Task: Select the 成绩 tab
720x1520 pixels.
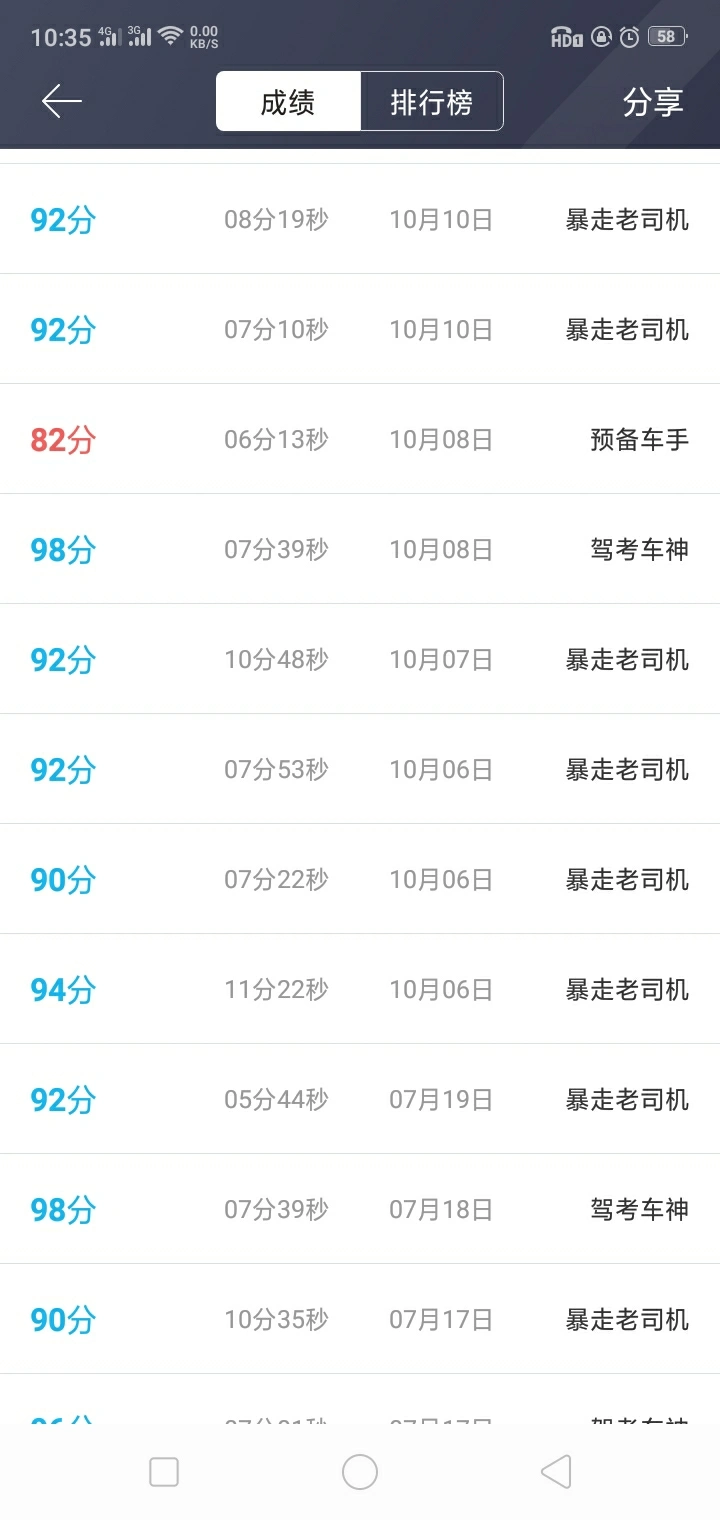Action: (288, 101)
